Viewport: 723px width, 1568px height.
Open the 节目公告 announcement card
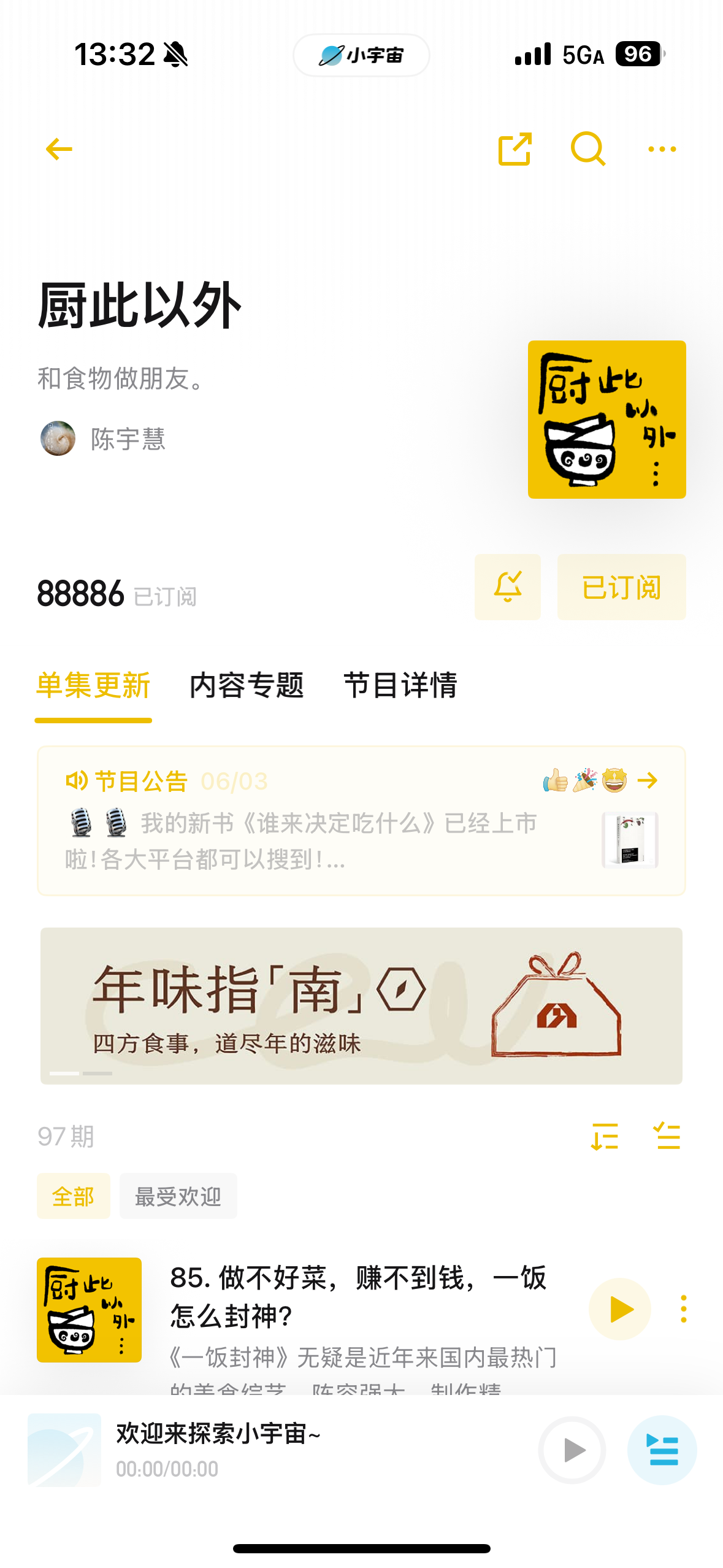(x=361, y=821)
